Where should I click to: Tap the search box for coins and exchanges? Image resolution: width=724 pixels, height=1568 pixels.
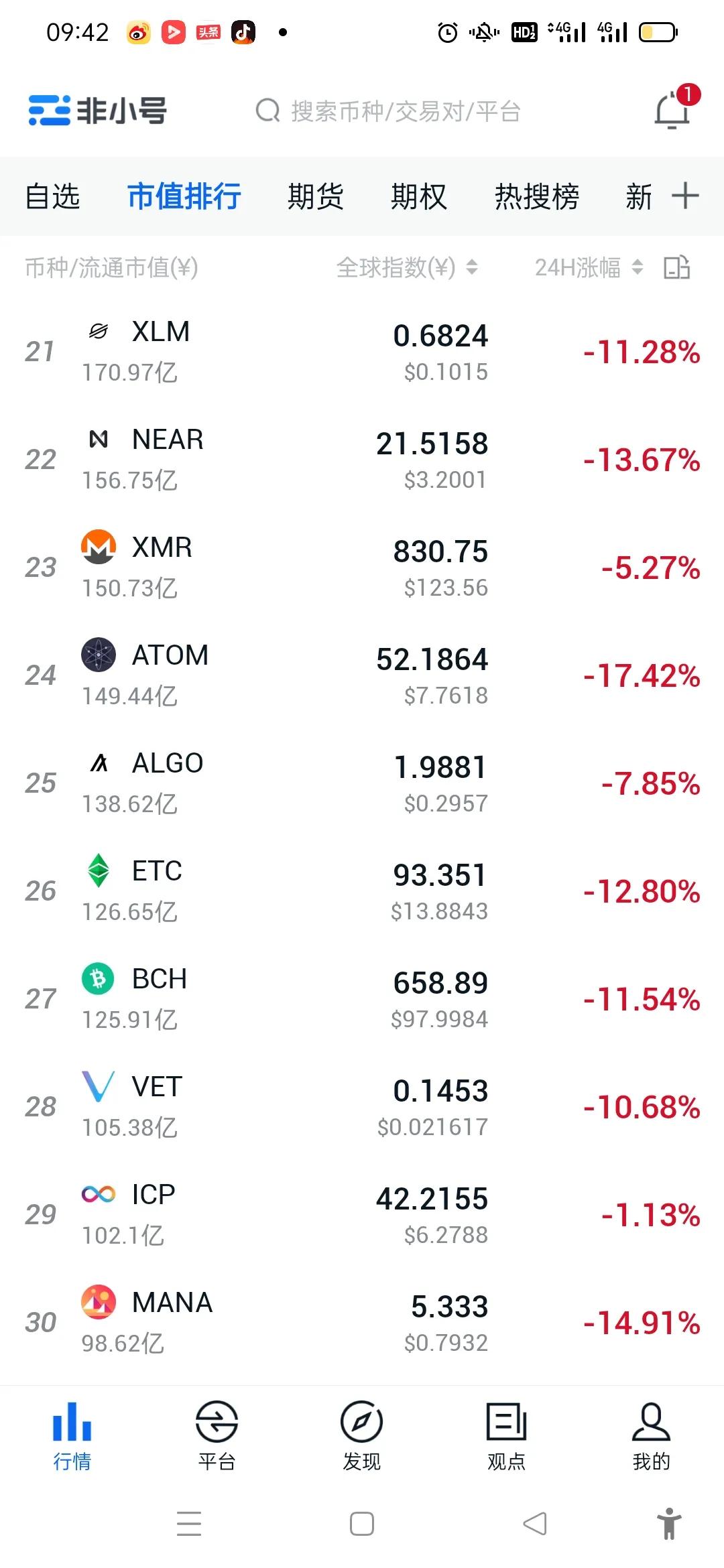pos(389,111)
